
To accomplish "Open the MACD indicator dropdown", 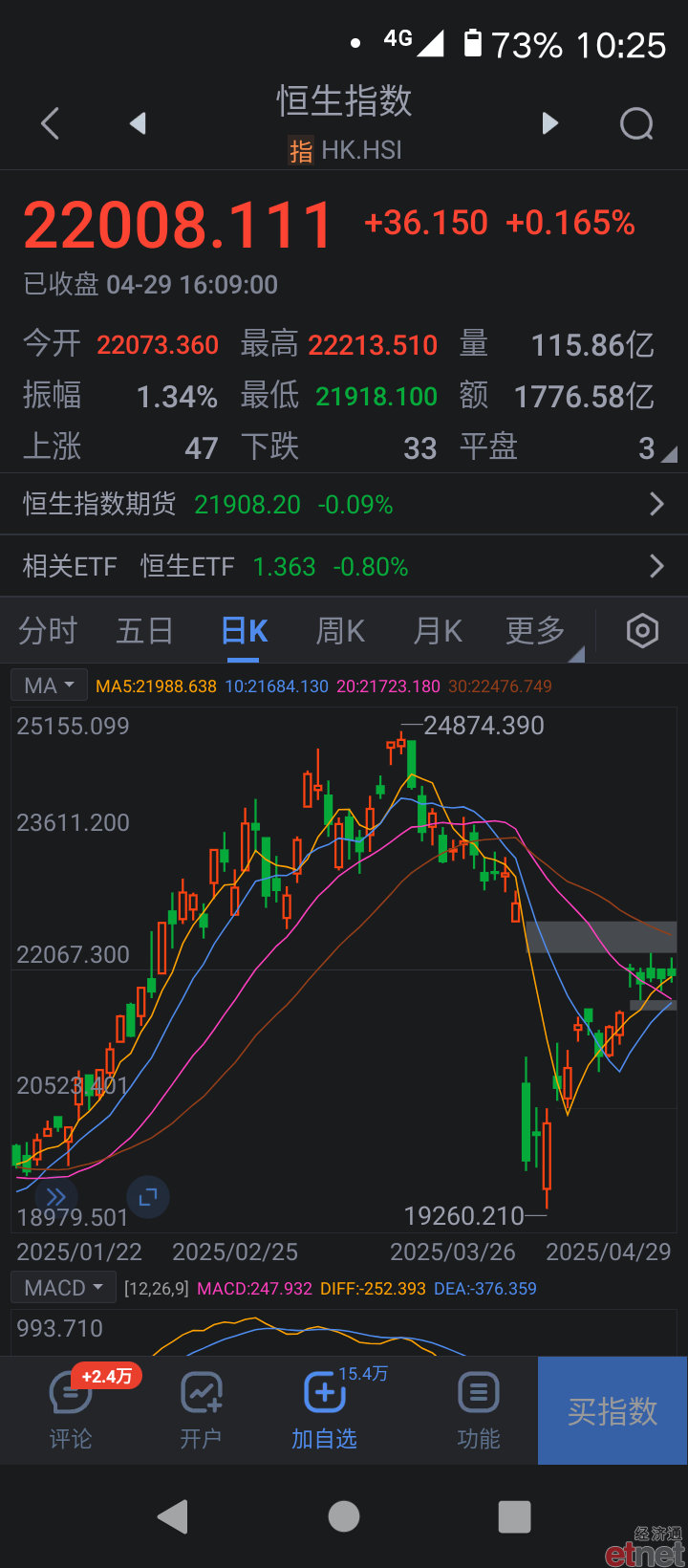I will tap(64, 1288).
